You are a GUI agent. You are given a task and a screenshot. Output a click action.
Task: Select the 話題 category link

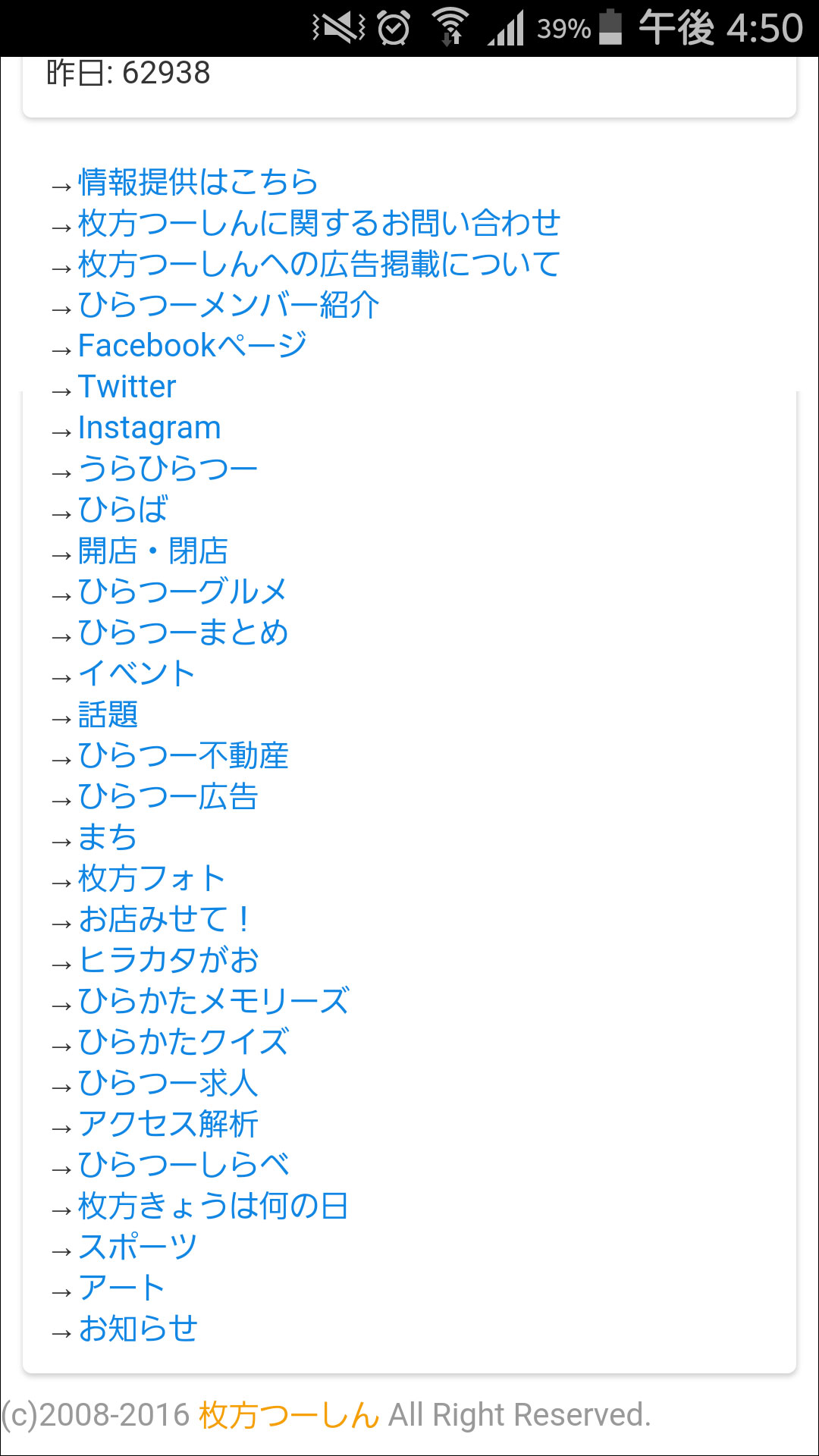[108, 715]
